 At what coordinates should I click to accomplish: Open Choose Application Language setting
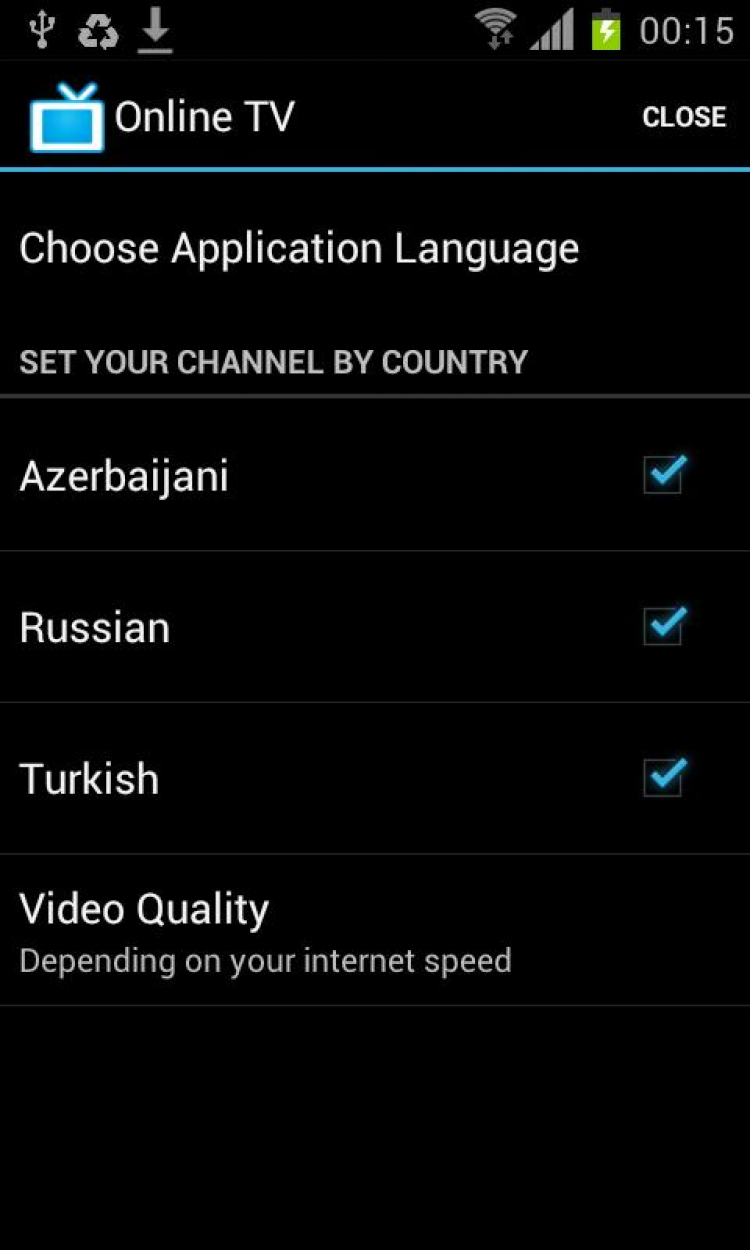299,249
